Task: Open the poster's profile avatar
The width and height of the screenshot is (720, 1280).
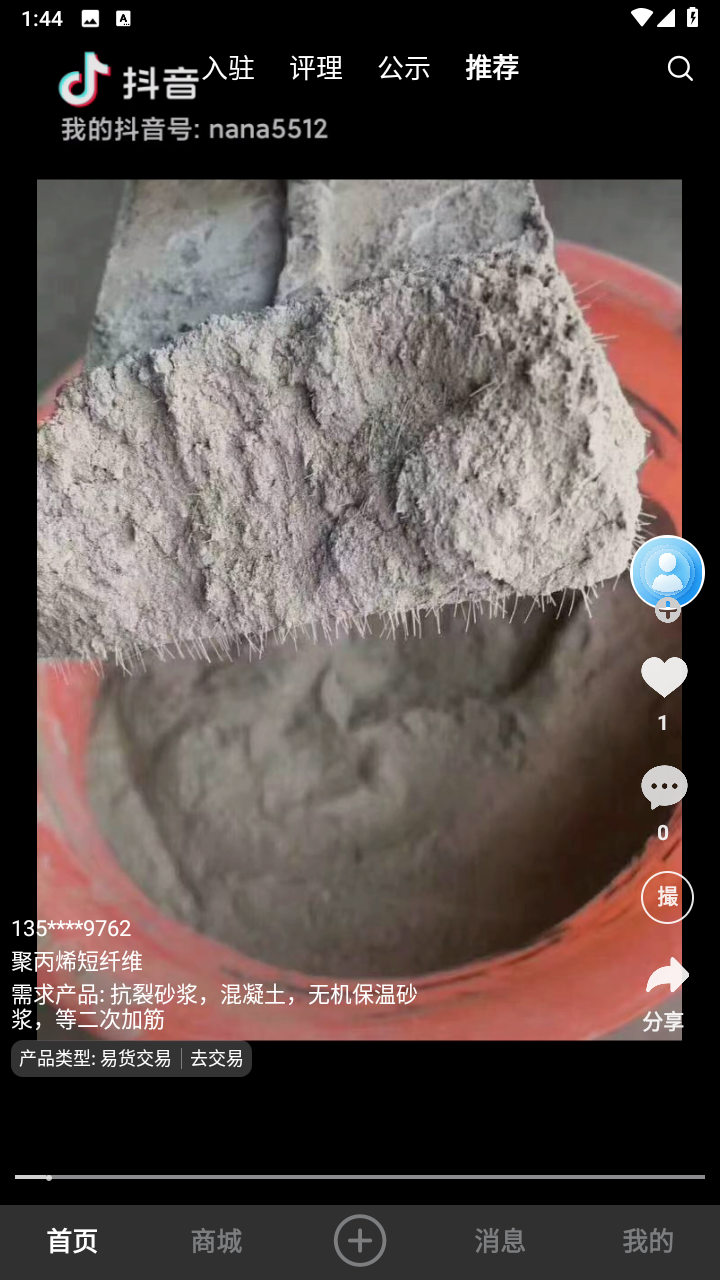Action: [x=667, y=572]
